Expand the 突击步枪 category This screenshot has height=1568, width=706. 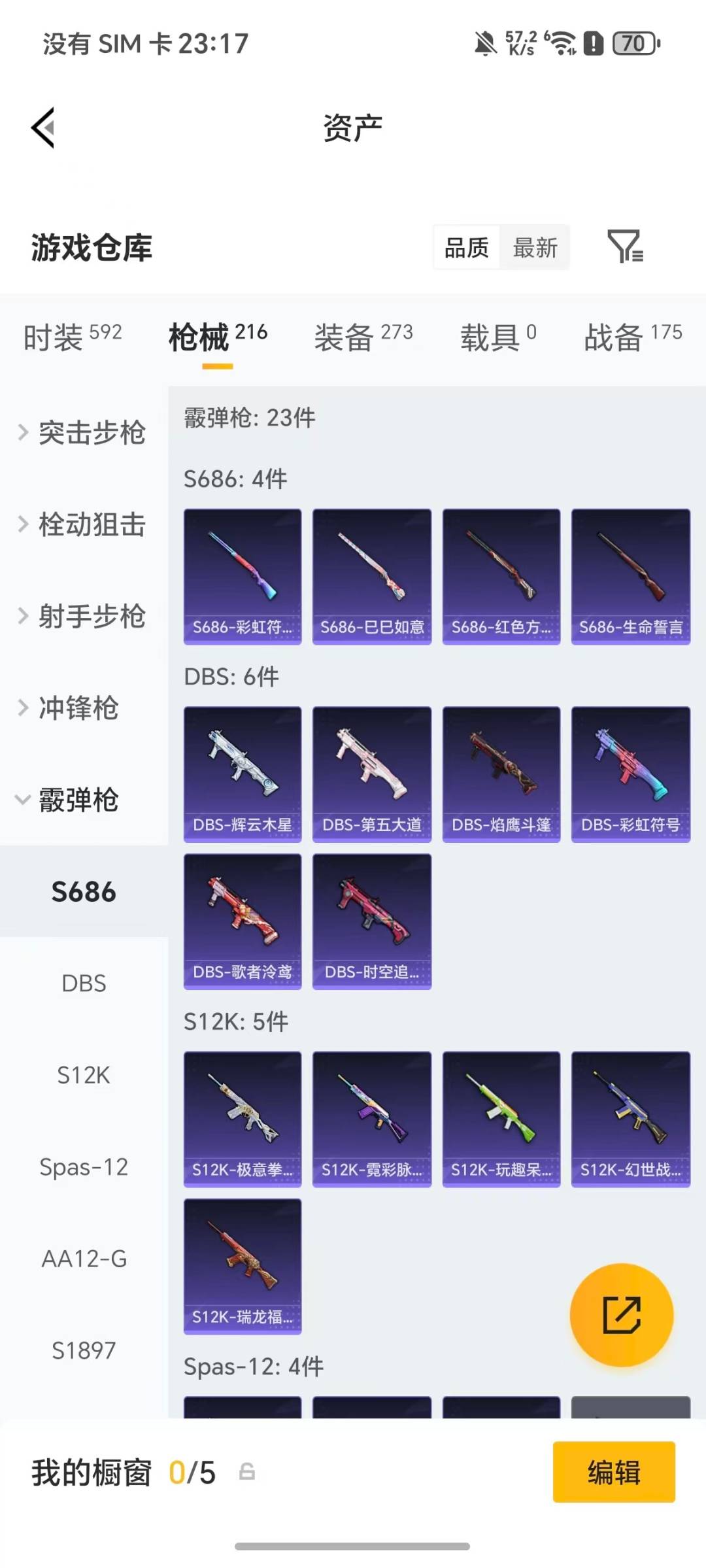[85, 433]
